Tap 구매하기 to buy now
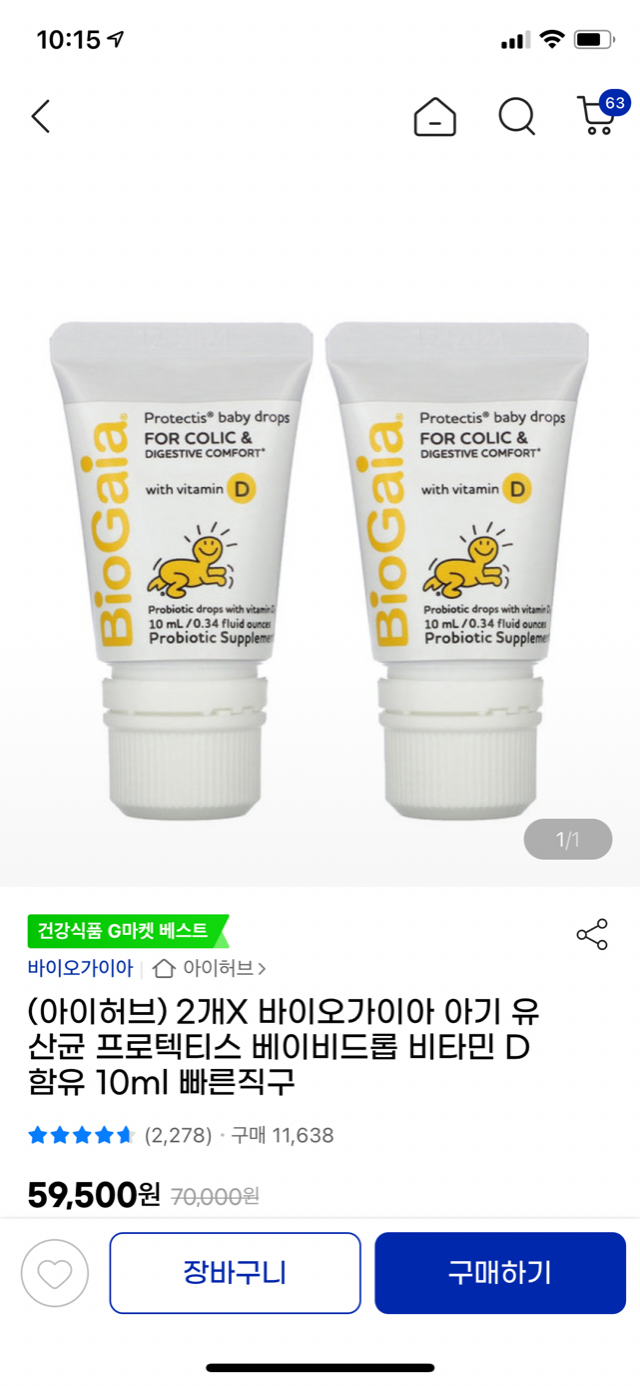This screenshot has height=1386, width=640. pyautogui.click(x=500, y=1273)
